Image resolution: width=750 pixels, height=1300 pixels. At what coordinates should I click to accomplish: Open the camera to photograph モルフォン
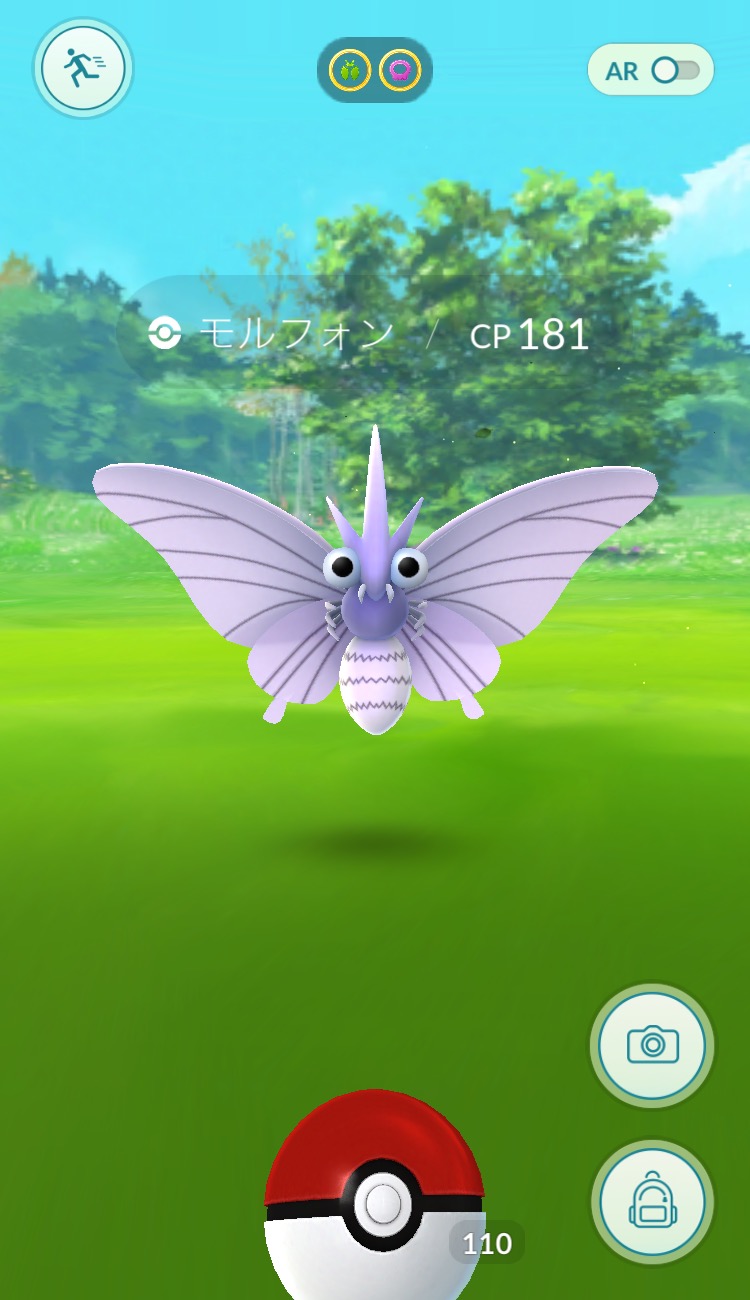[652, 1045]
